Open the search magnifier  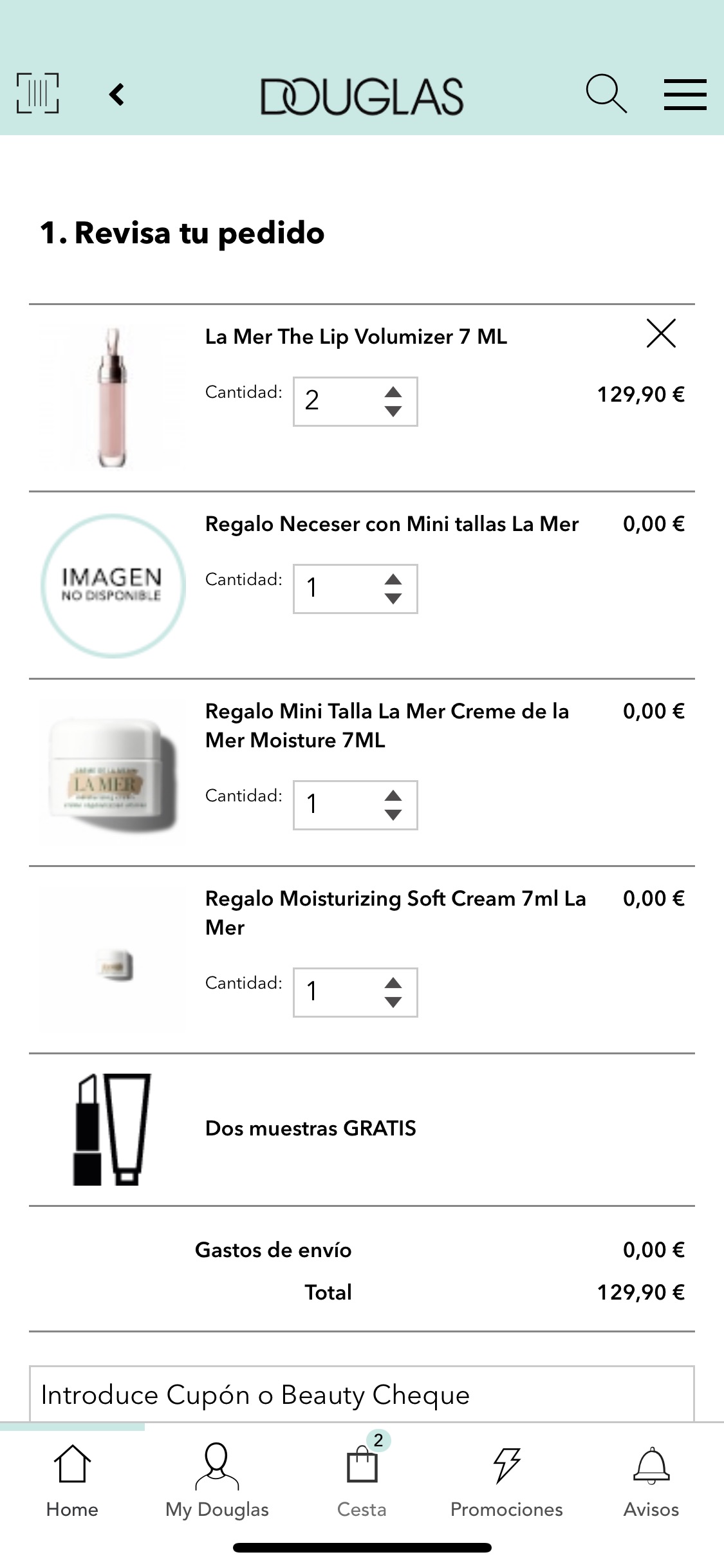coord(606,94)
